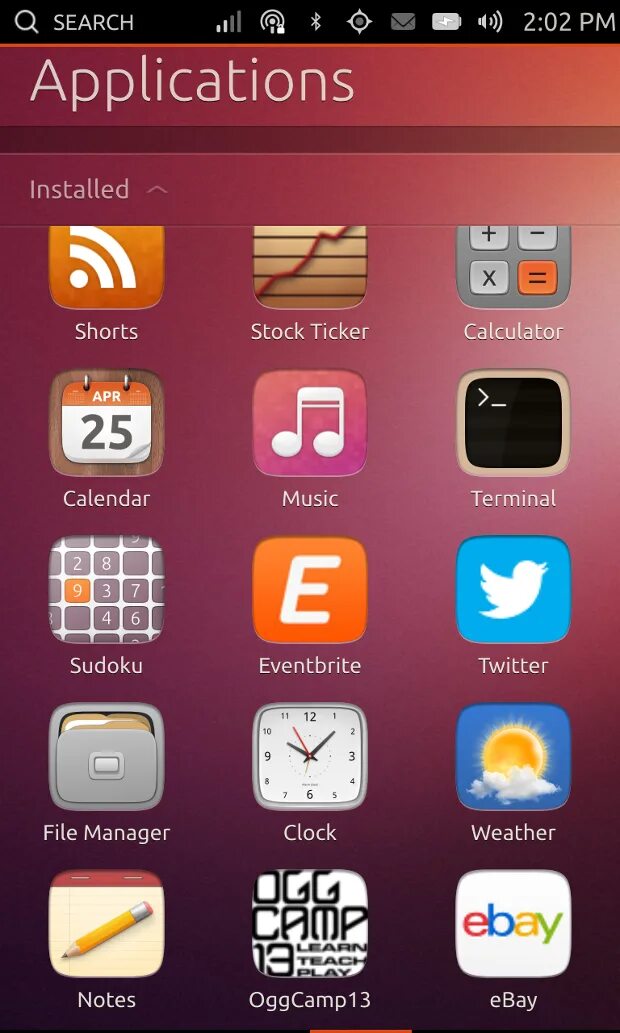Open the OggCamp13 app
The image size is (620, 1033).
click(x=310, y=924)
